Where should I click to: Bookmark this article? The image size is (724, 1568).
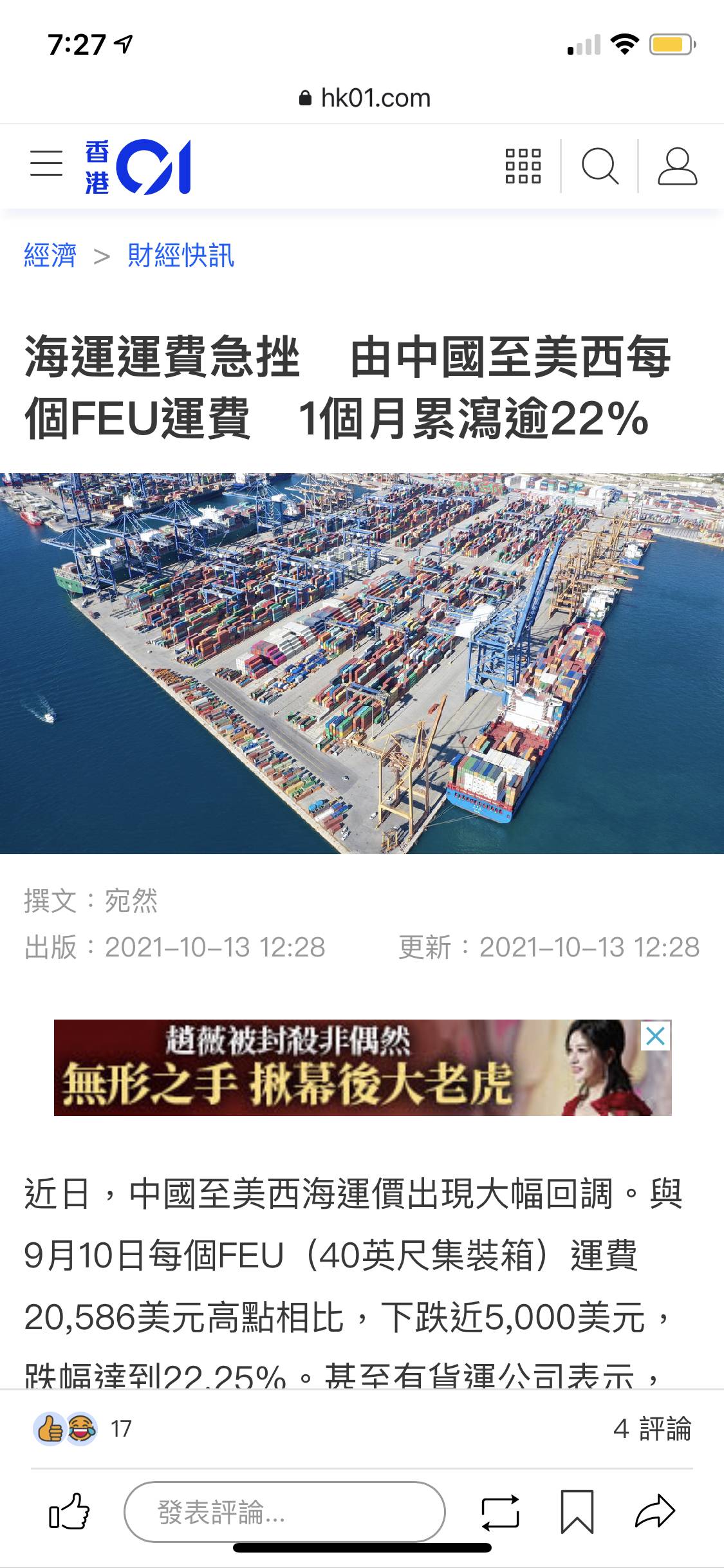577,1511
